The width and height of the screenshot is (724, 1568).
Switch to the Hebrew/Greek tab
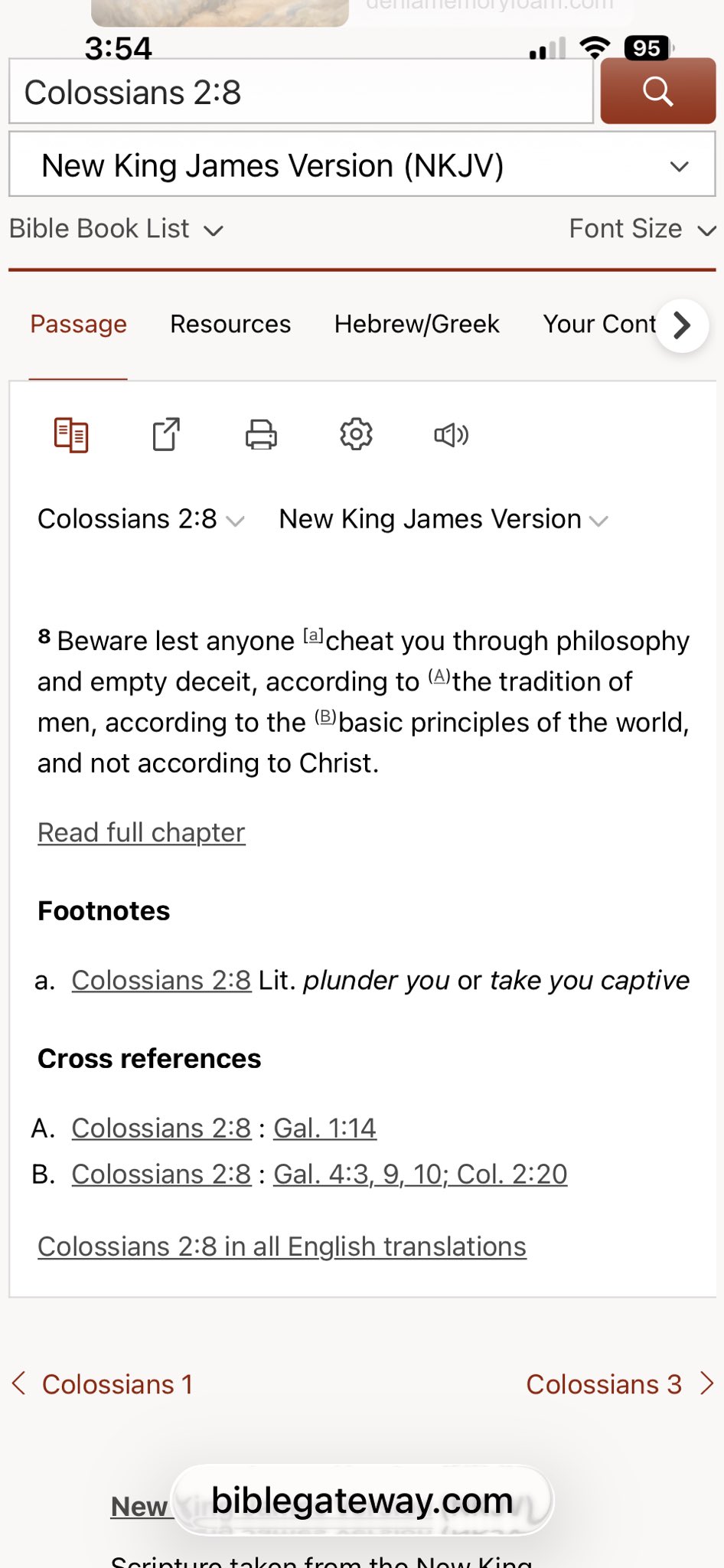click(416, 324)
